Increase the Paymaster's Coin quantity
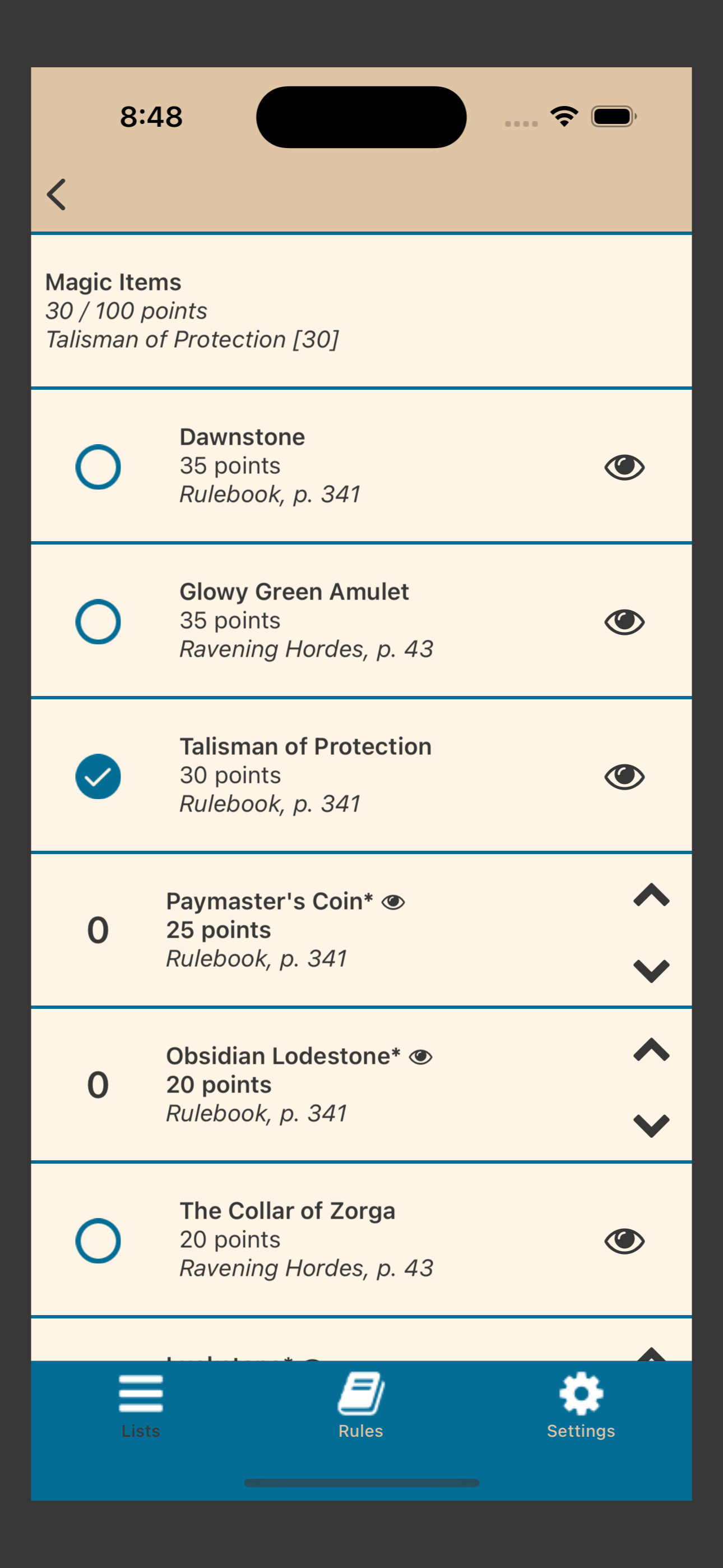Viewport: 723px width, 1568px height. [x=651, y=896]
